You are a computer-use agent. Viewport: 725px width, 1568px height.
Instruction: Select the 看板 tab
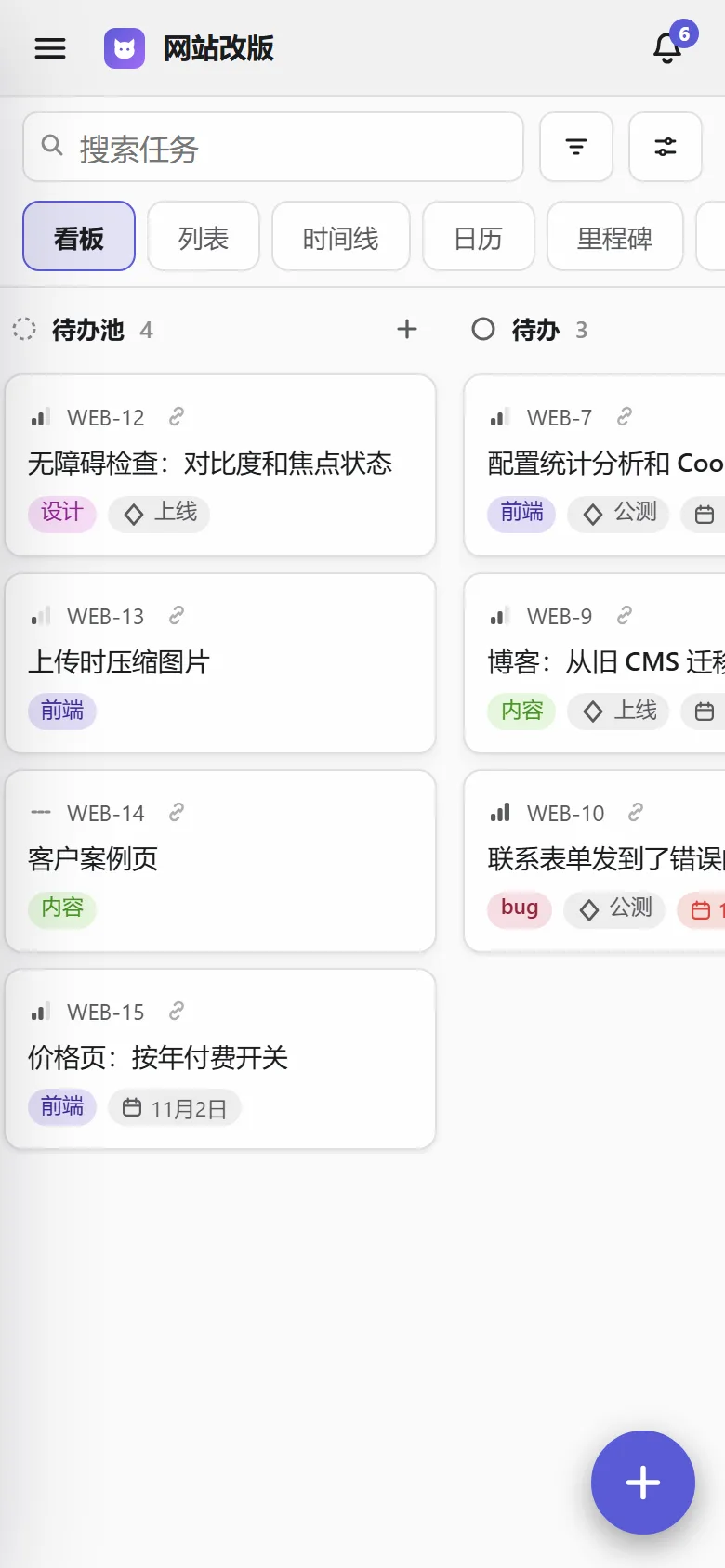coord(79,236)
